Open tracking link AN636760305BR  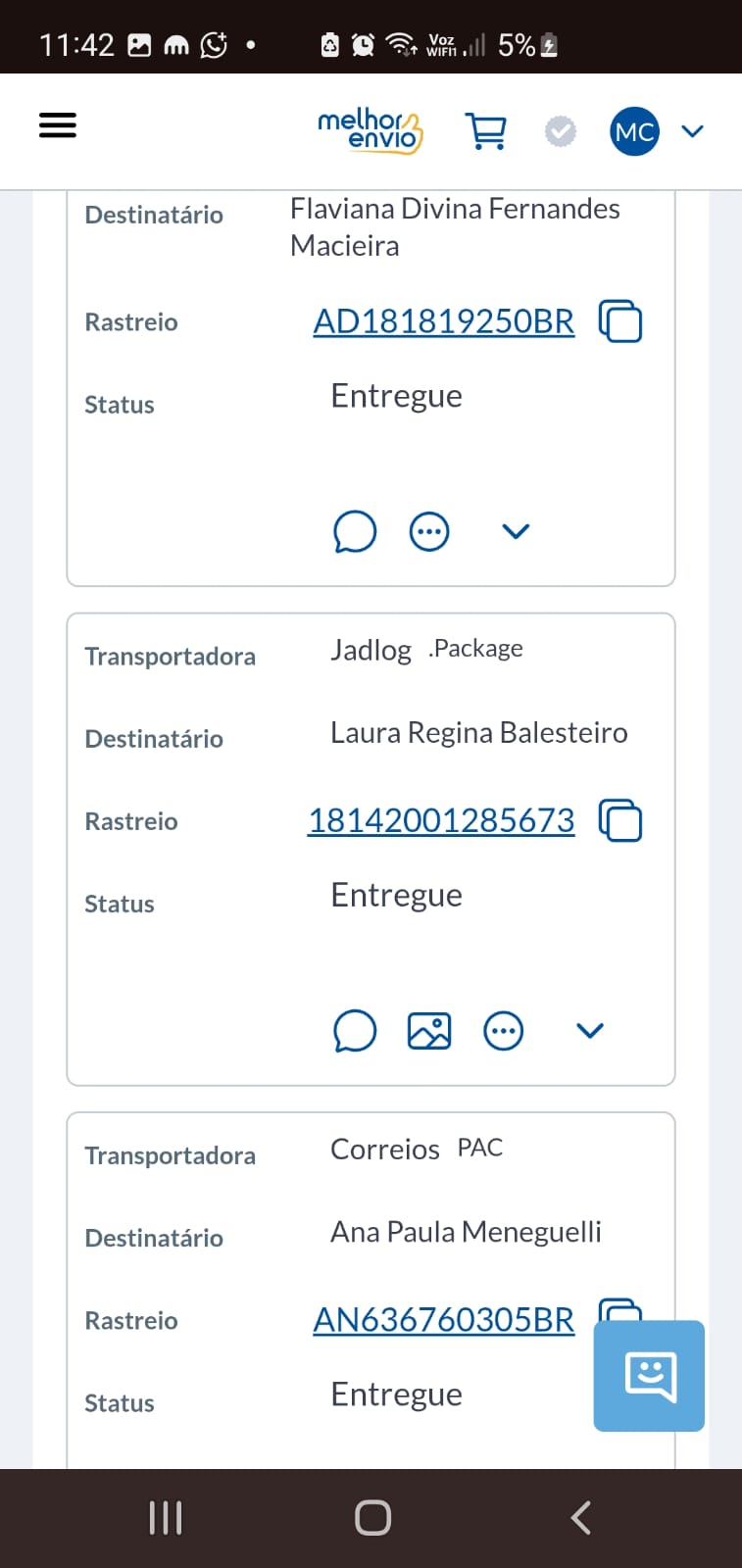443,1320
